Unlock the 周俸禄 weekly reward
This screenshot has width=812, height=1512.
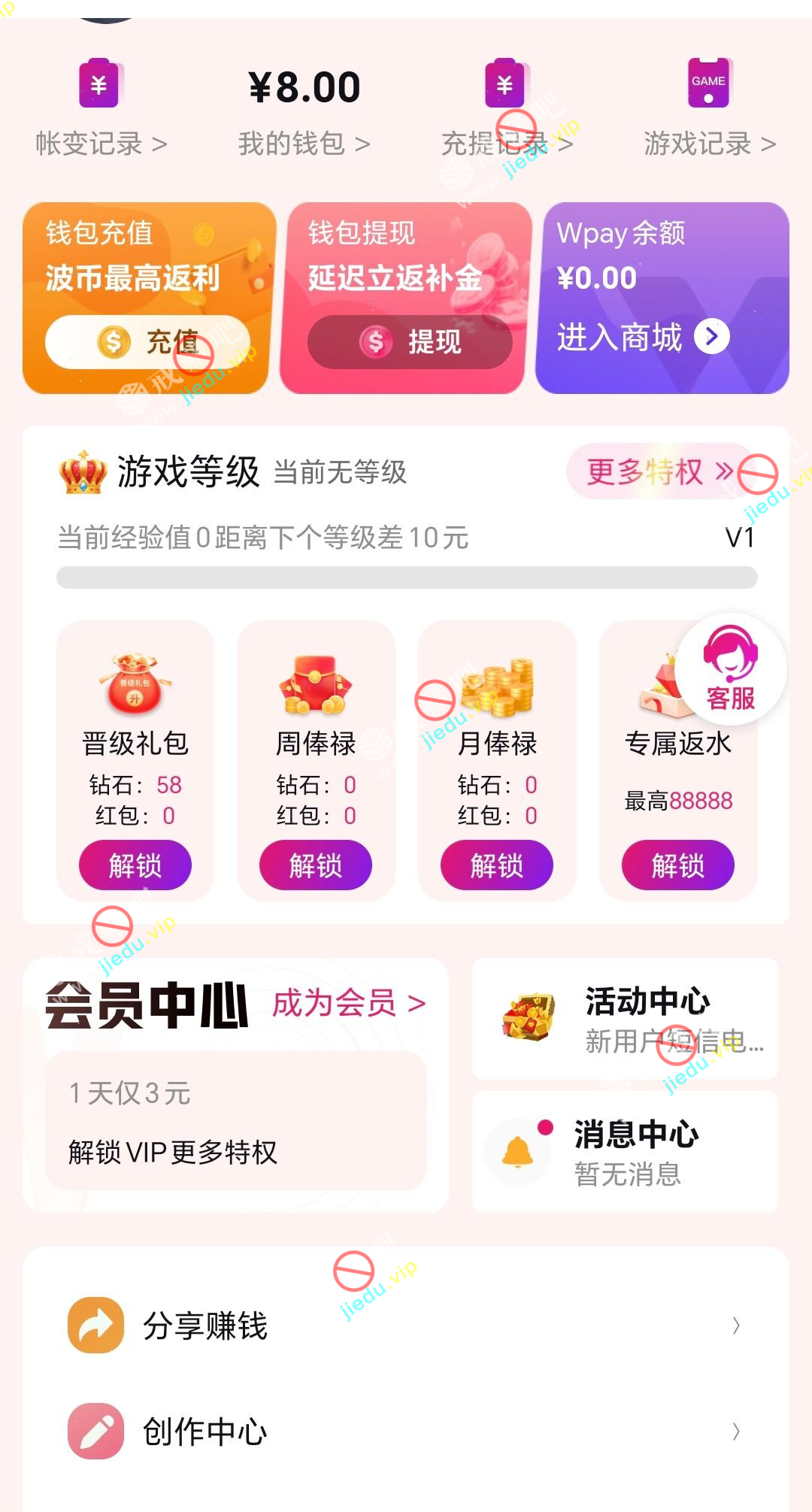[x=316, y=865]
